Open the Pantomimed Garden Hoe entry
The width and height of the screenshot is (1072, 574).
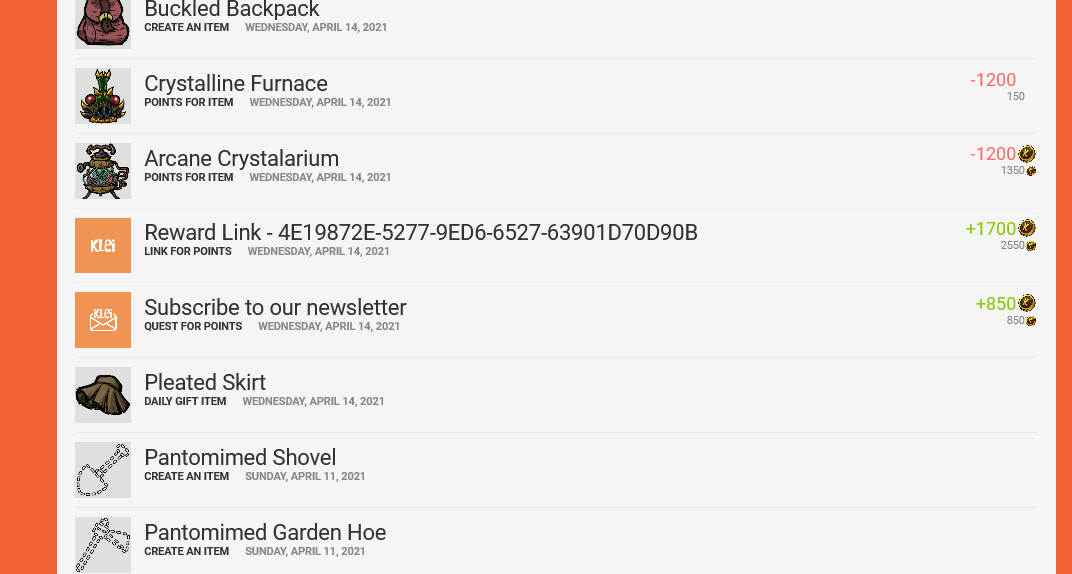(x=265, y=533)
